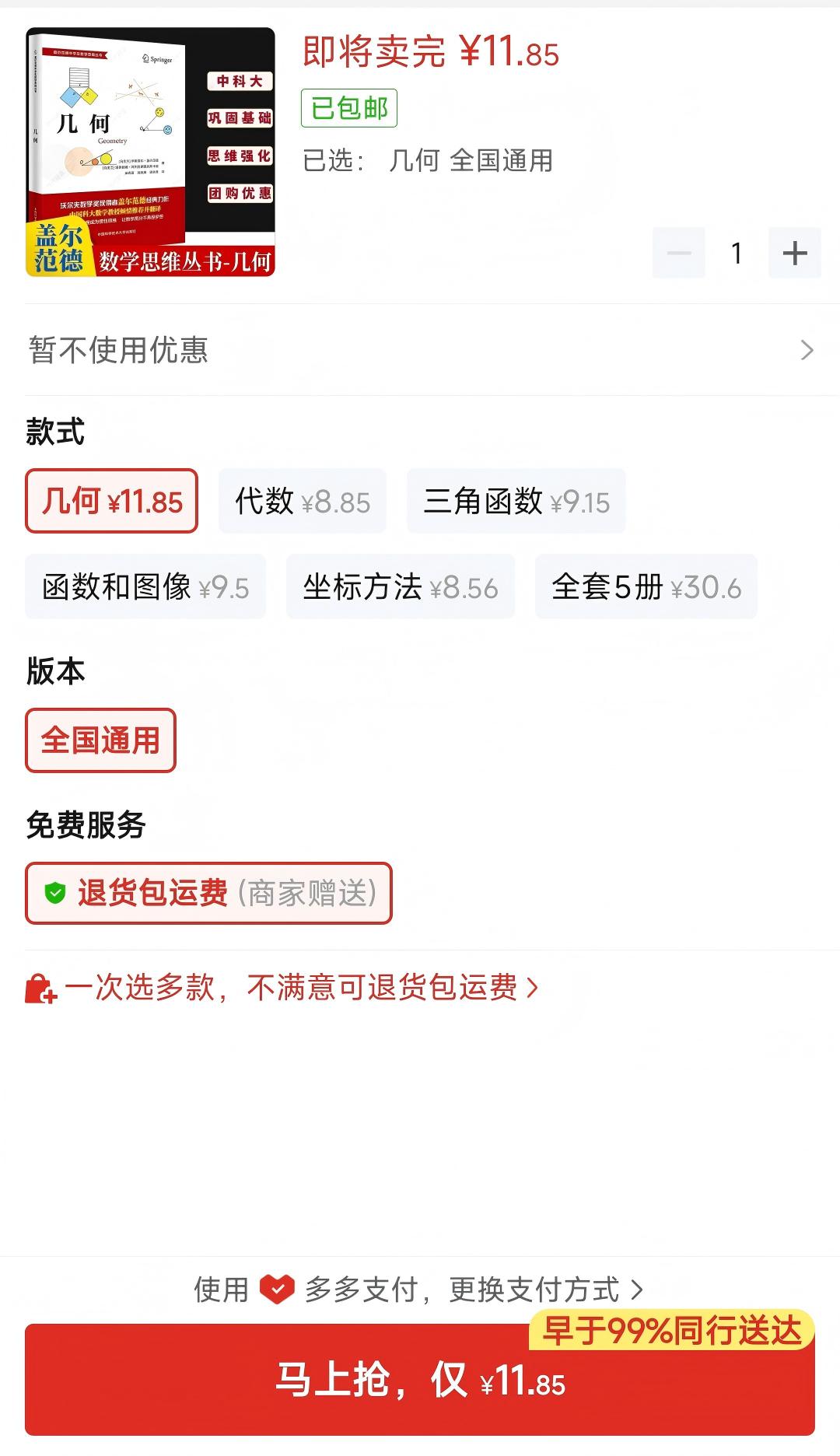840x1456 pixels.
Task: Buy now with 马上抢 button
Action: pos(420,1380)
